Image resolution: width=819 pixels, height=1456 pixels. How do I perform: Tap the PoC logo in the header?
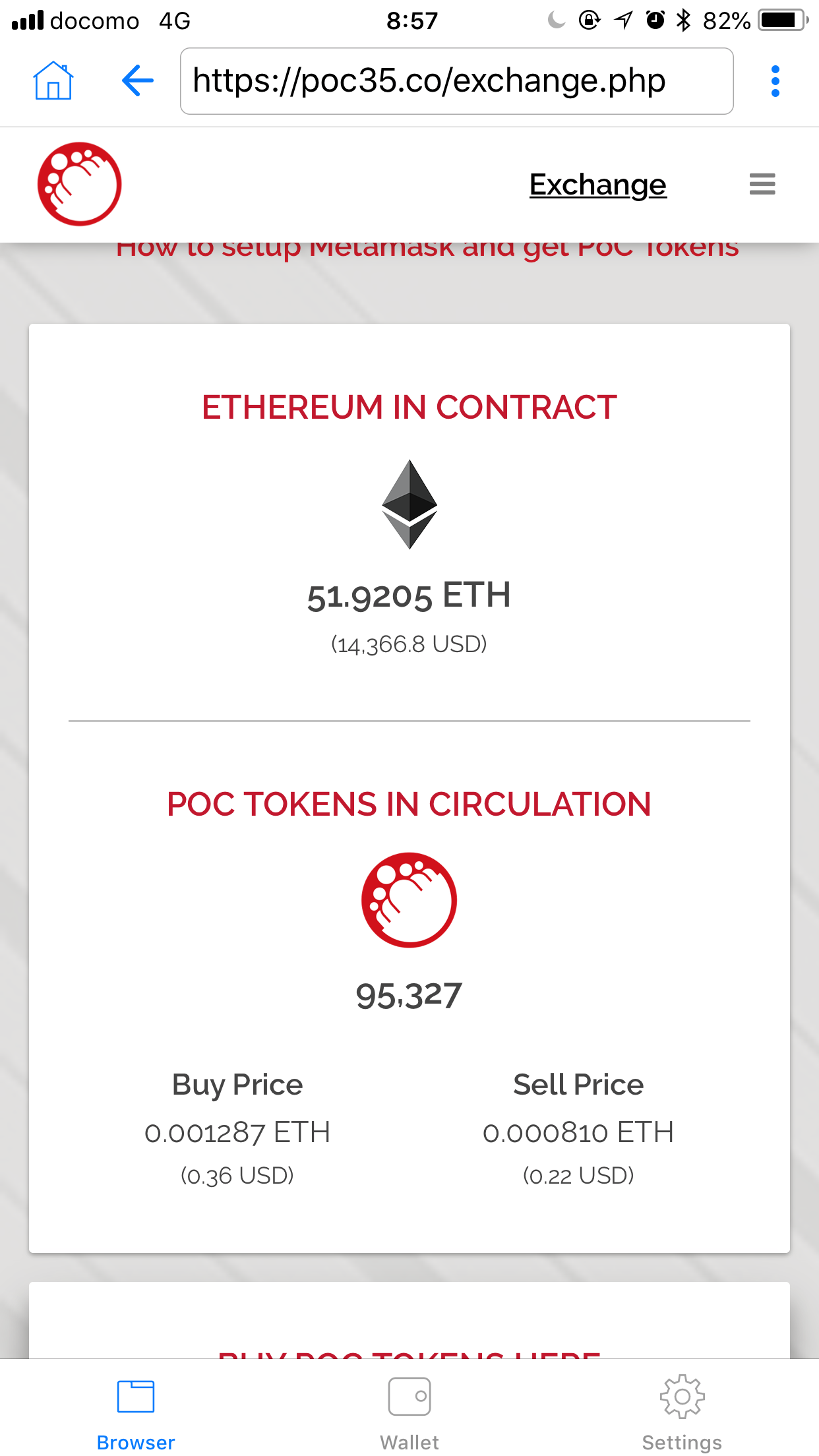click(79, 184)
